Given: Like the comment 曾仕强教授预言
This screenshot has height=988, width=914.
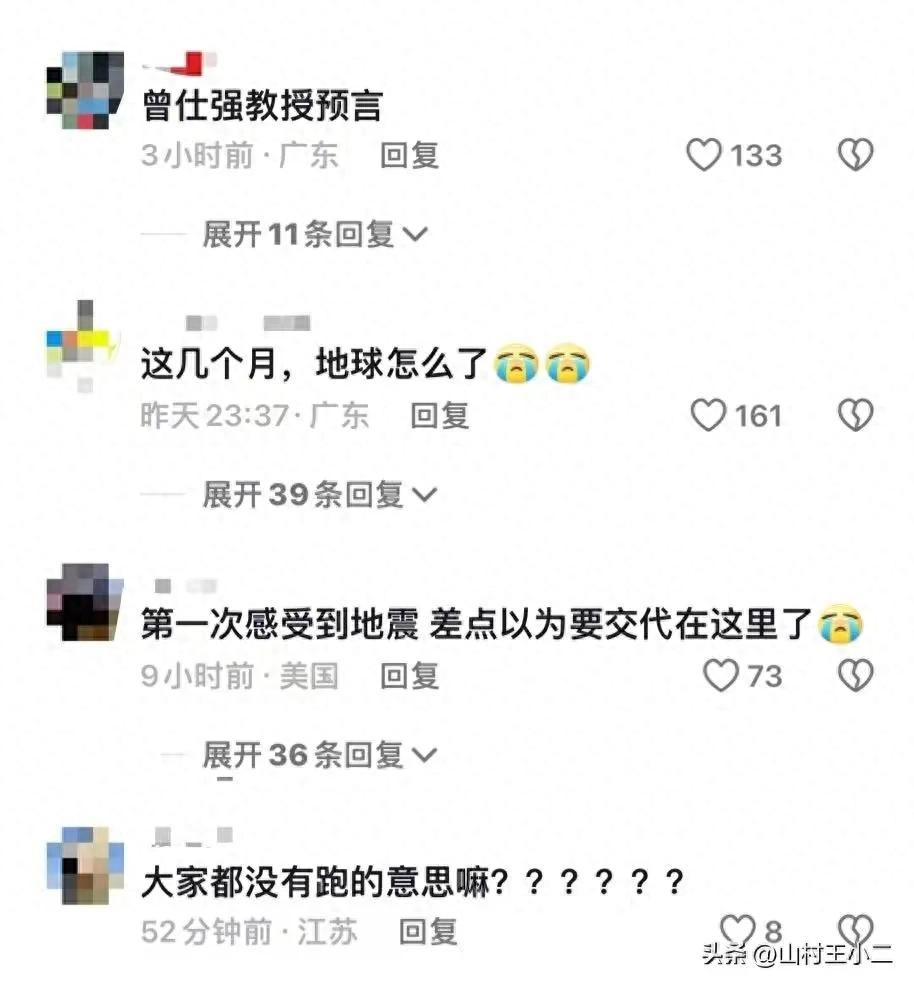Looking at the screenshot, I should (705, 155).
